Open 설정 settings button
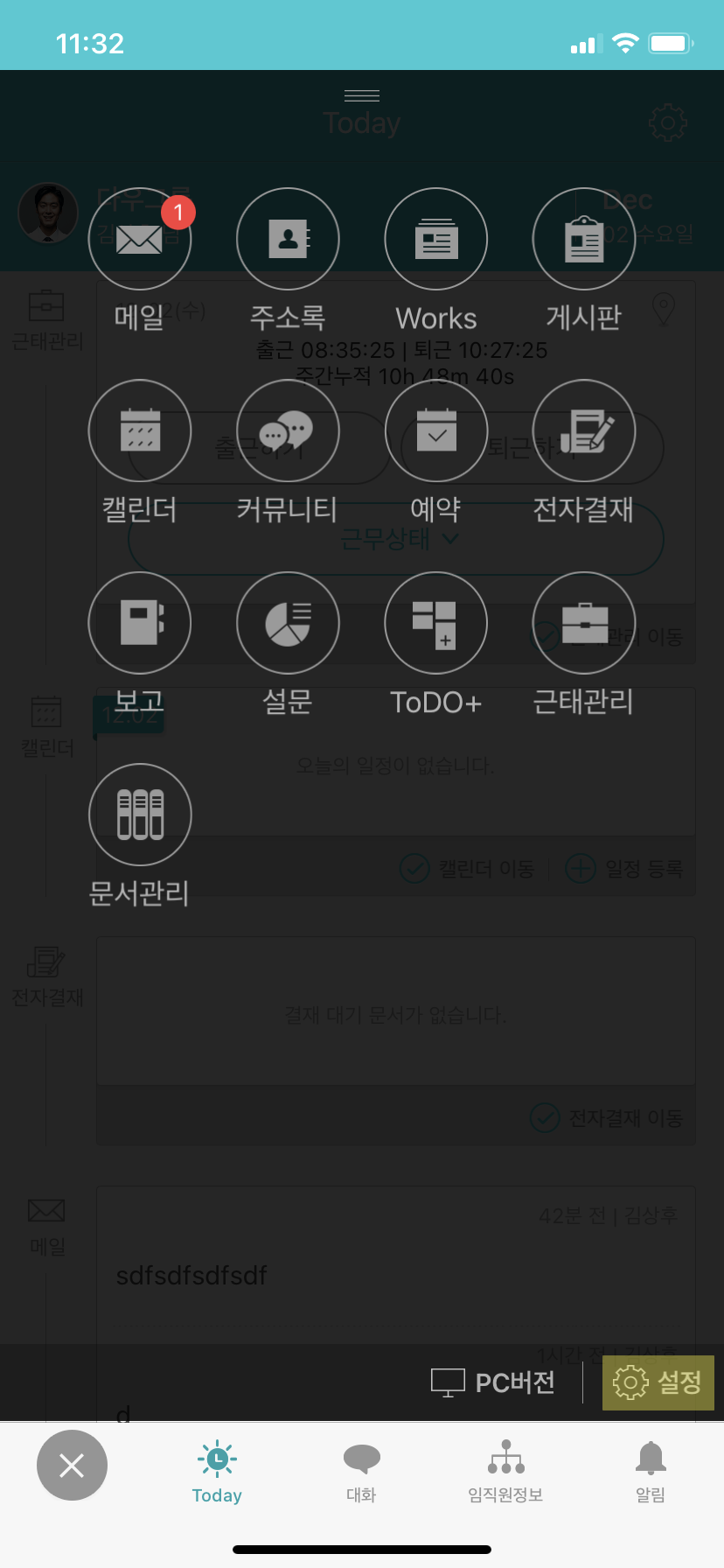This screenshot has width=724, height=1568. [x=658, y=1382]
